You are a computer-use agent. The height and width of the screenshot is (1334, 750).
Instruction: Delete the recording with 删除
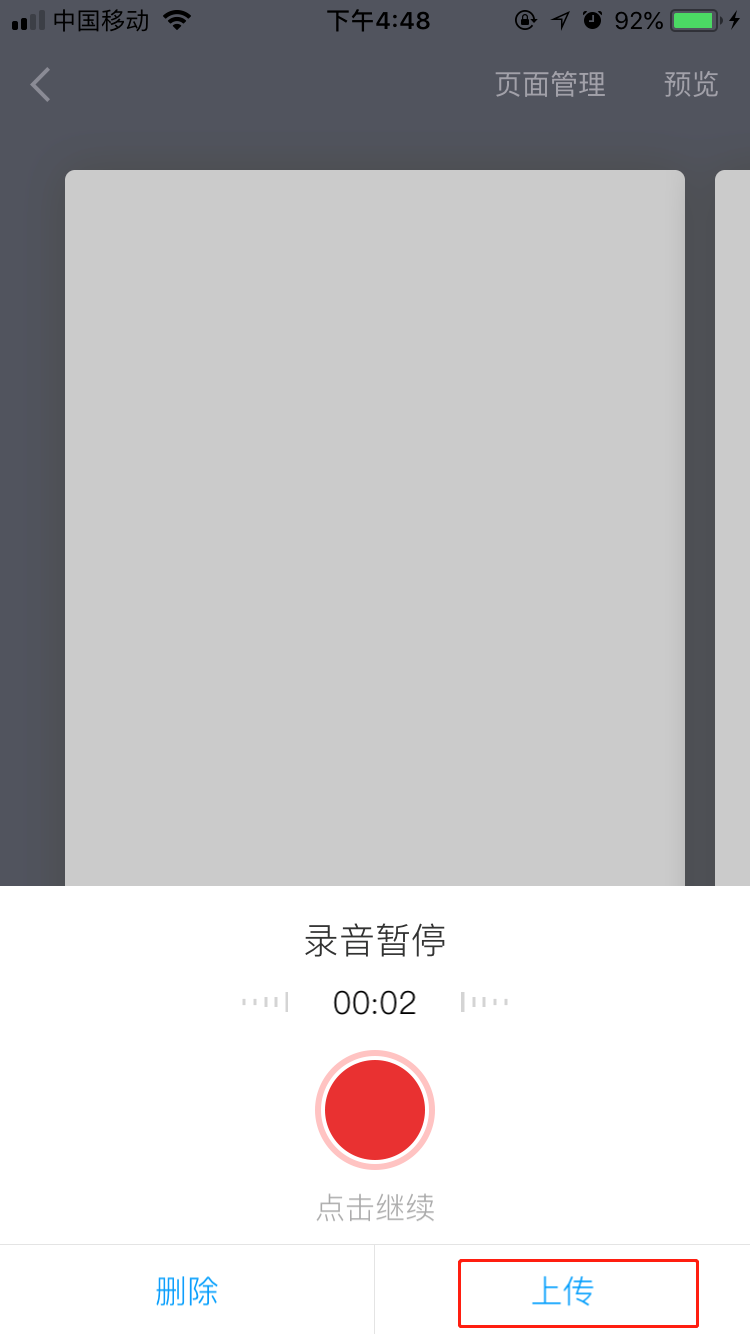[187, 1291]
